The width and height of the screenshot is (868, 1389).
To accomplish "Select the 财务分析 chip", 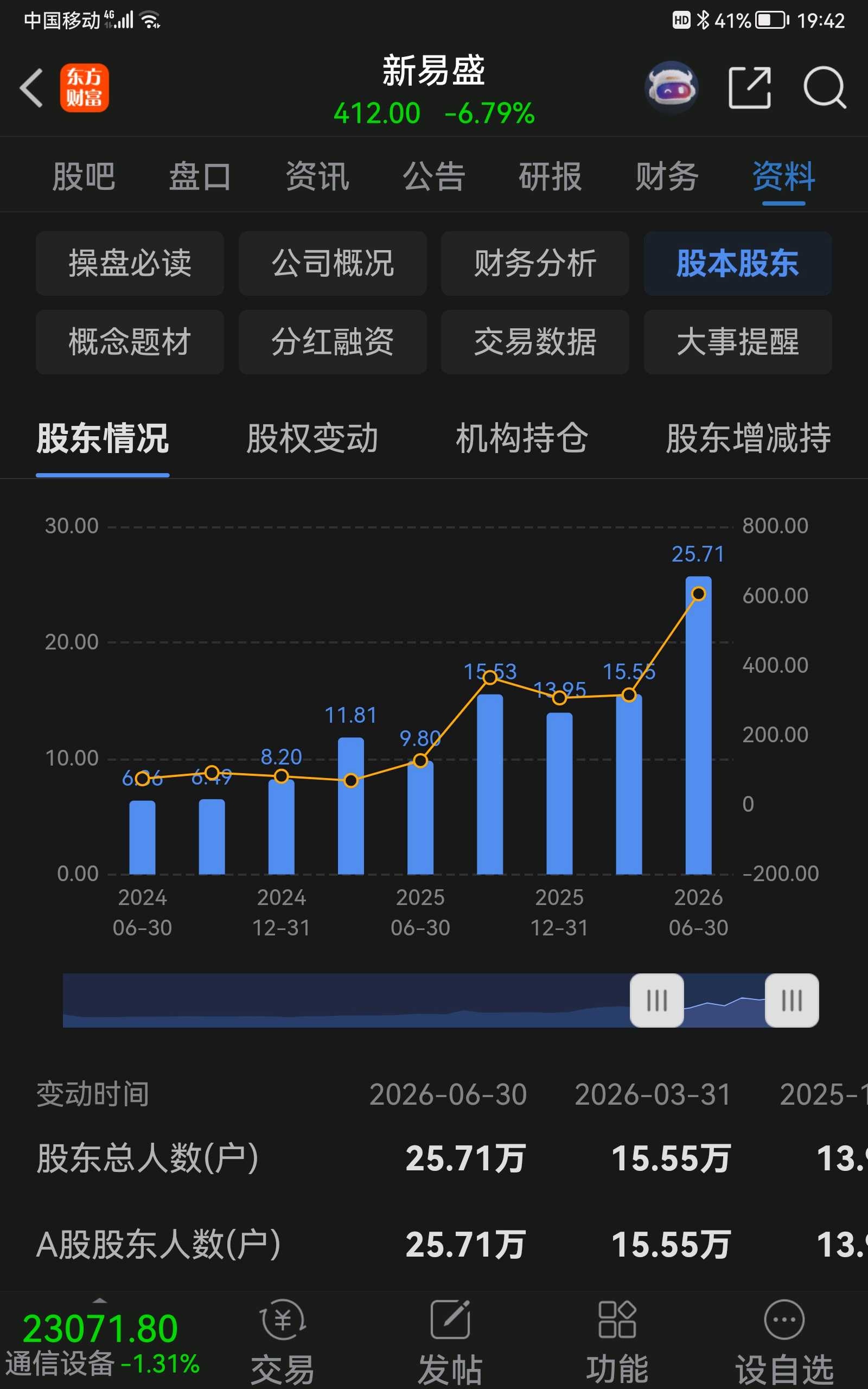I will [x=535, y=264].
